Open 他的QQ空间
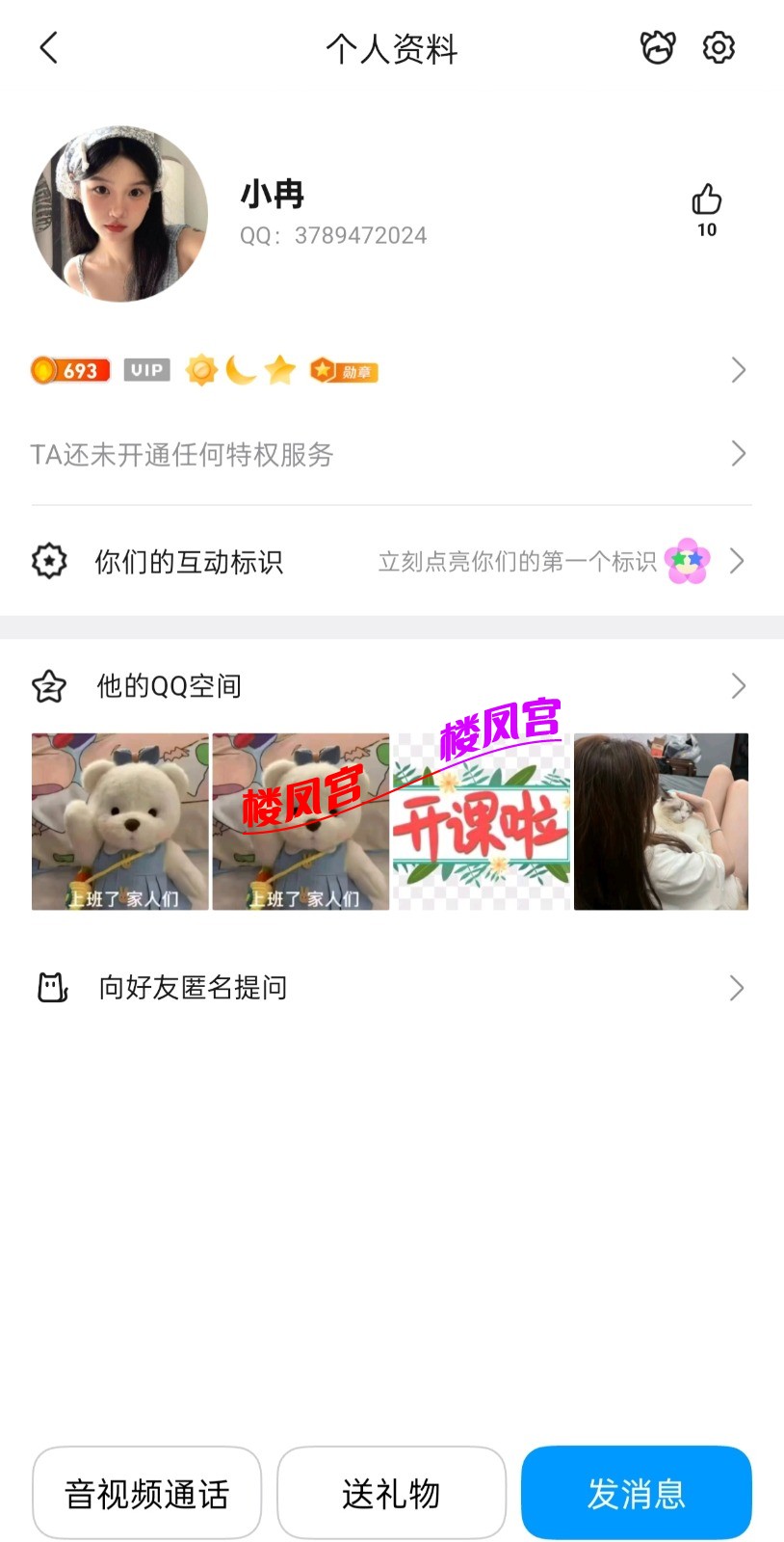Viewport: 784px width, 1542px height. pos(390,686)
